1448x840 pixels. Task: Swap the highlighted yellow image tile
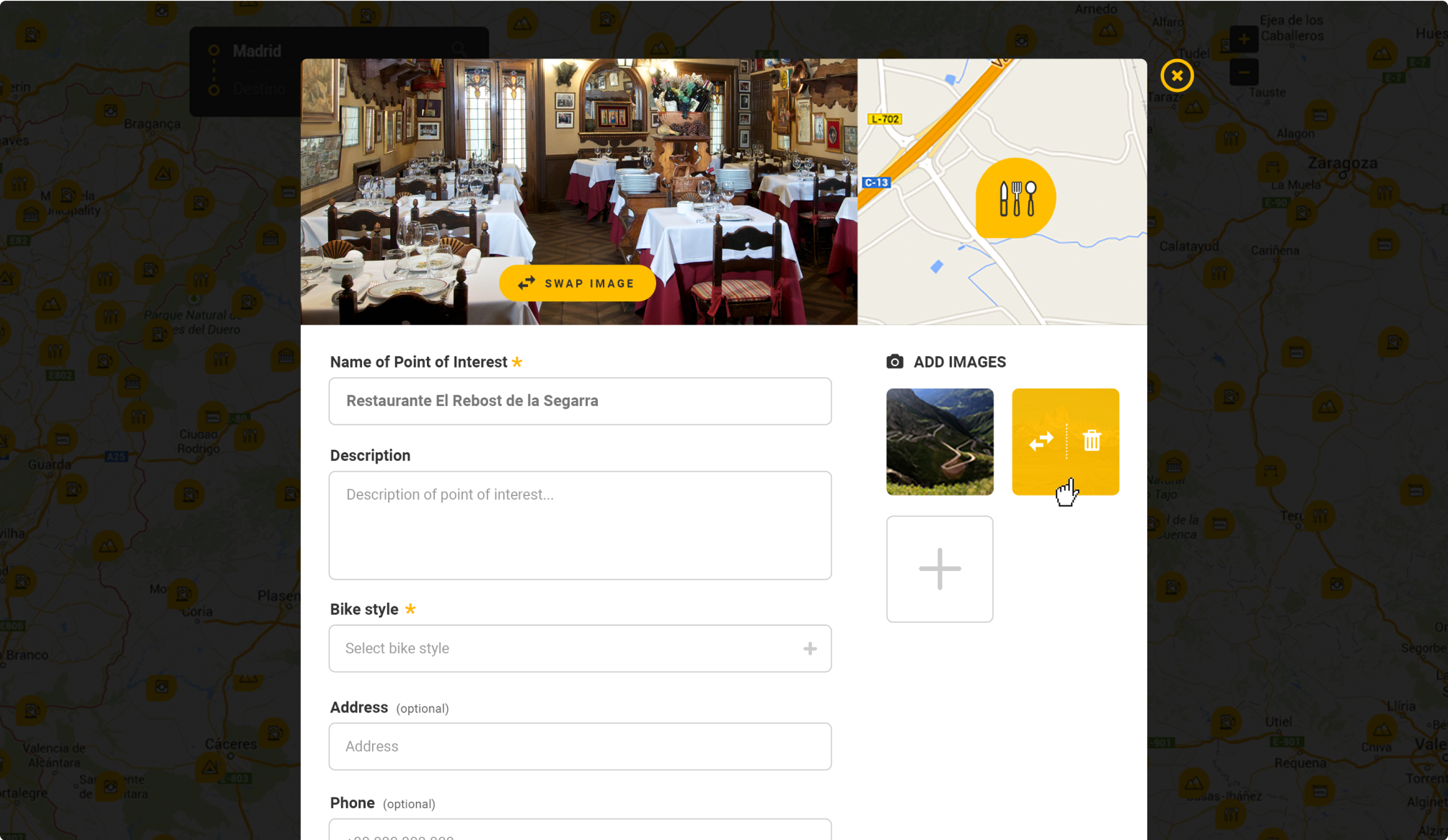1041,441
